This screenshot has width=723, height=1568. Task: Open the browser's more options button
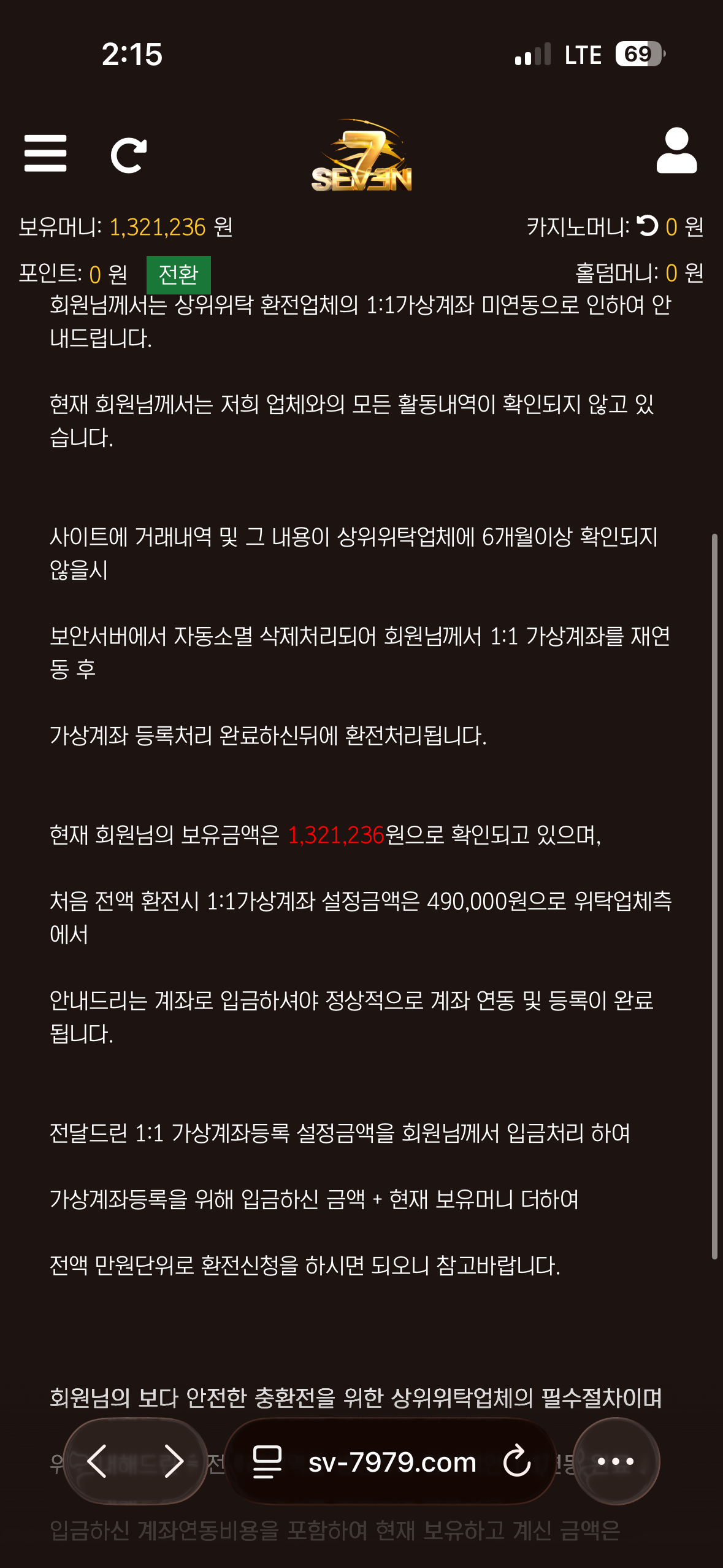[615, 1461]
